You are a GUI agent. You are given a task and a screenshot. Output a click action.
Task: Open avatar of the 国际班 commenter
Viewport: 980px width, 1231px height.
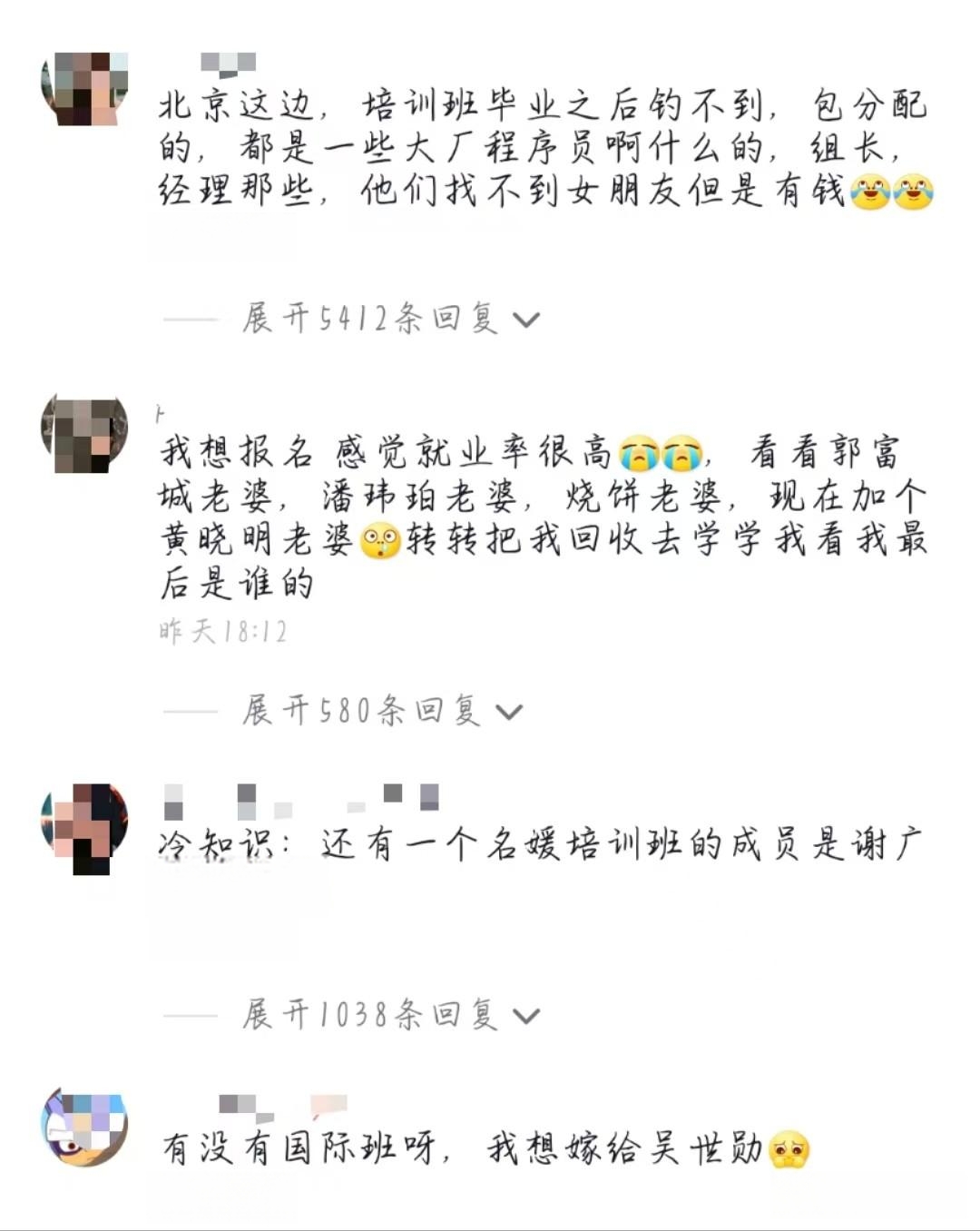click(x=84, y=1126)
